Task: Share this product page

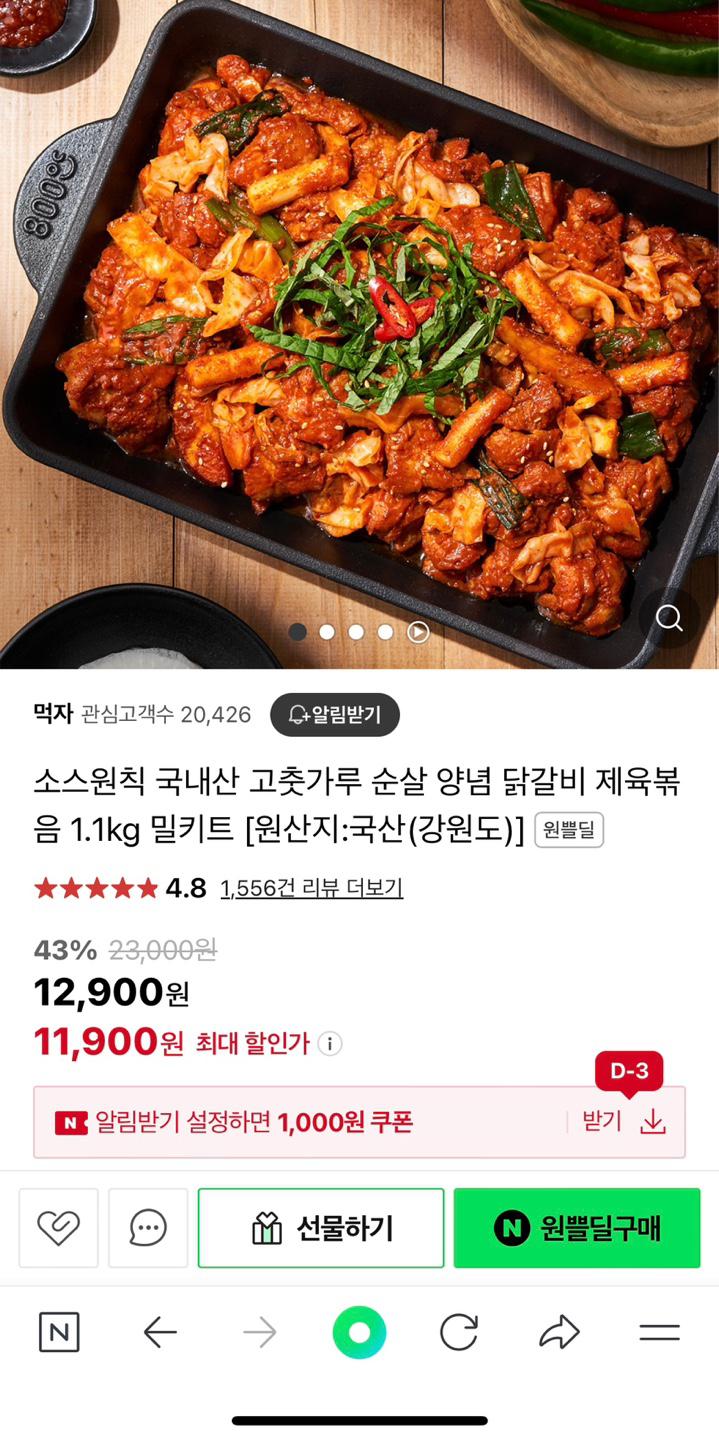Action: 559,1332
